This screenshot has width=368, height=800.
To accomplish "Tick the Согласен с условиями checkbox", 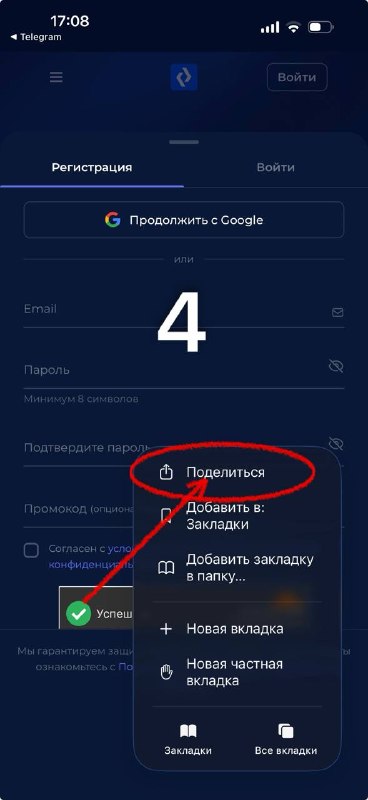I will coord(32,551).
